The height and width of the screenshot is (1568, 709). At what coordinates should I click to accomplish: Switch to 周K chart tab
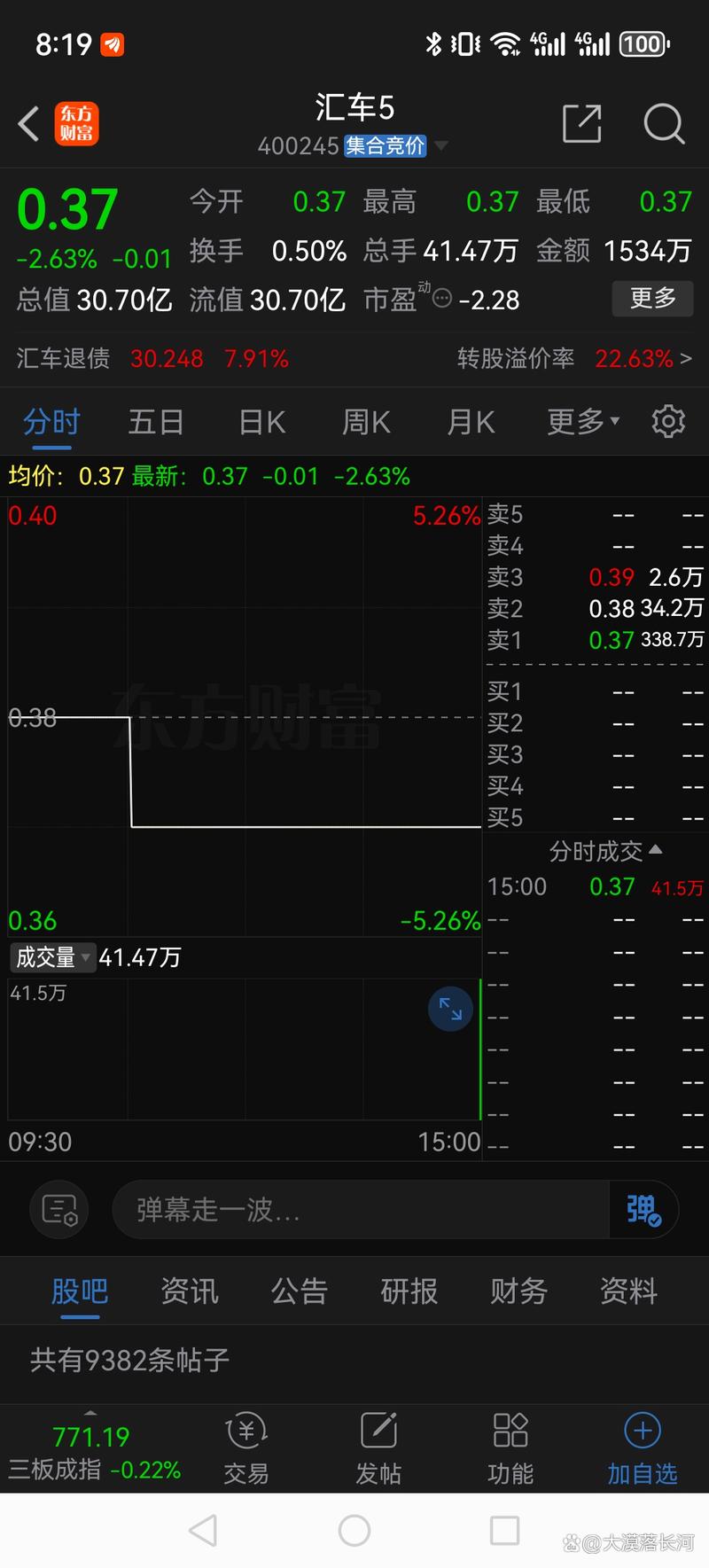[366, 422]
